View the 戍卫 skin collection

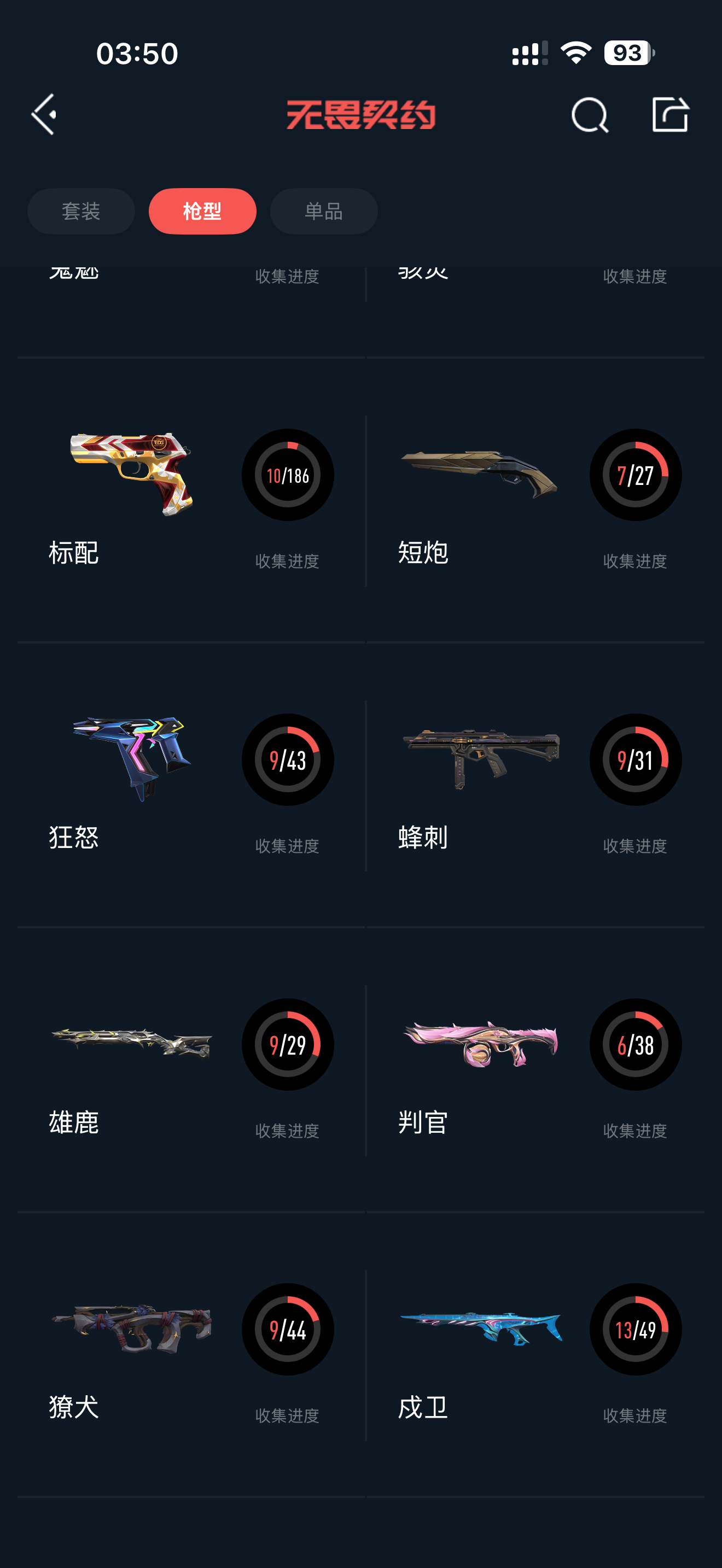pos(535,1355)
